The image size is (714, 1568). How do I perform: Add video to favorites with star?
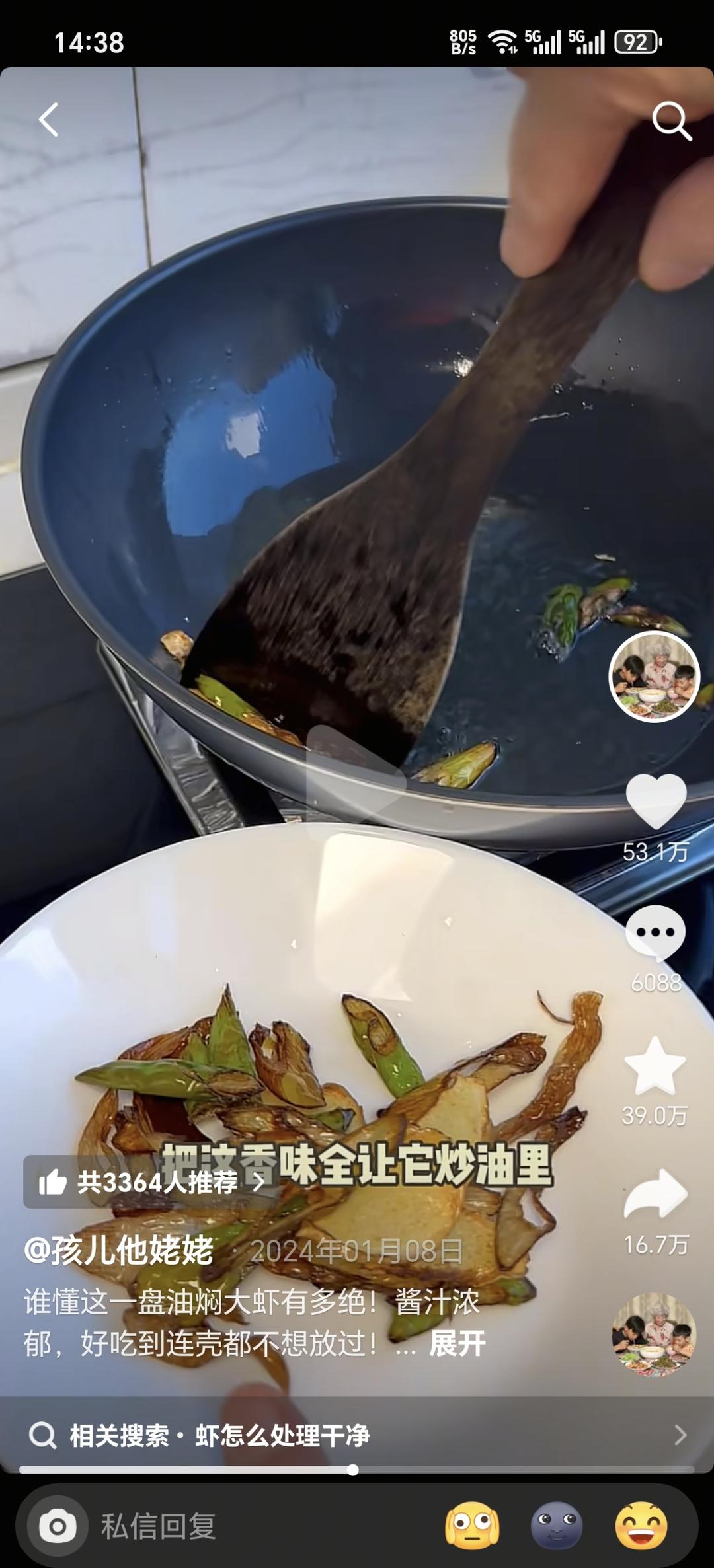click(x=654, y=1067)
